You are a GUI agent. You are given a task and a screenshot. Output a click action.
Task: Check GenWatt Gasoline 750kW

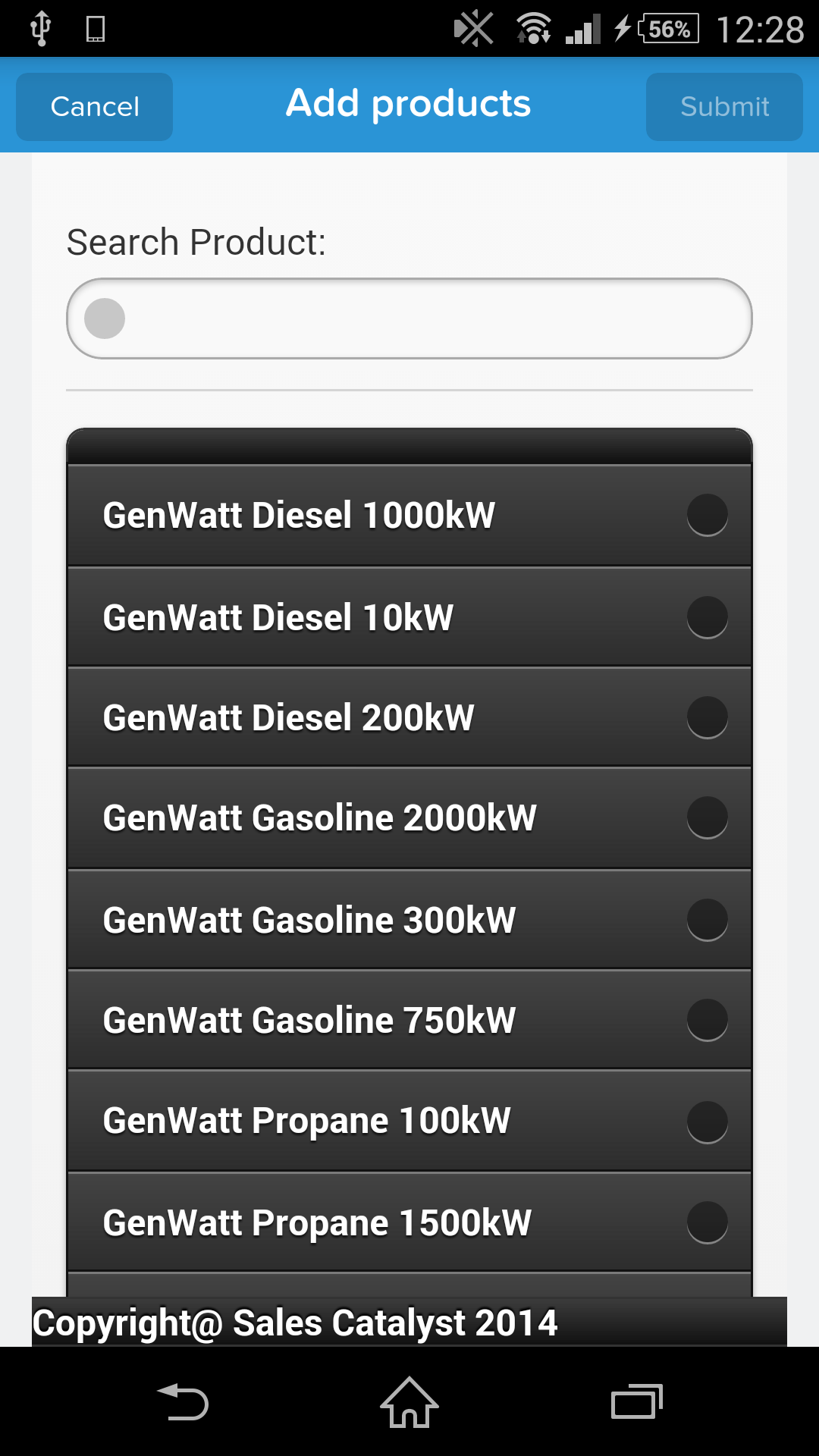click(707, 1020)
